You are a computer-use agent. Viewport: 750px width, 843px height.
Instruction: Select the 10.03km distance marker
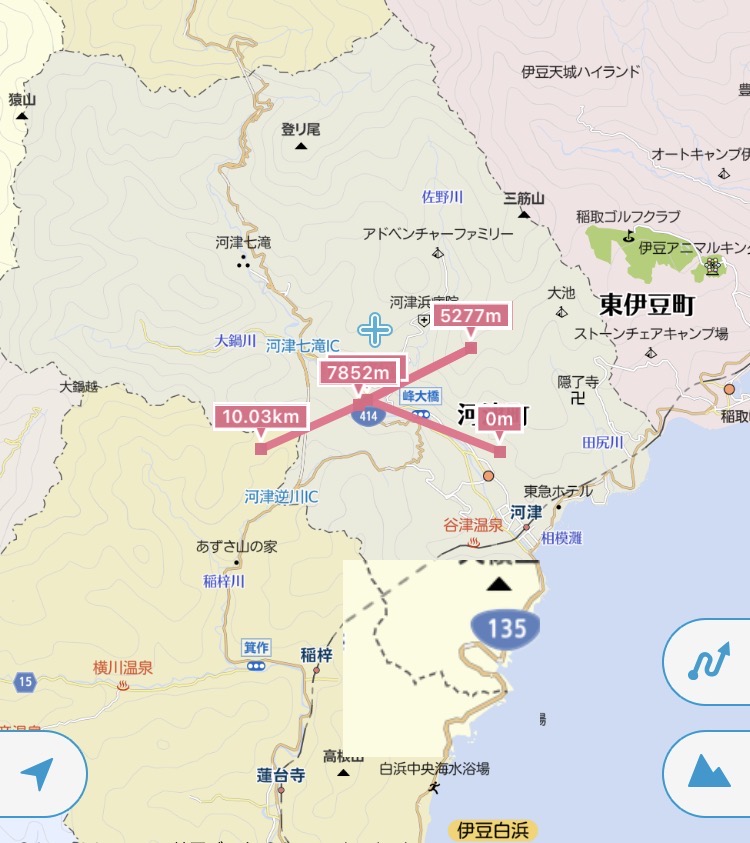point(259,416)
